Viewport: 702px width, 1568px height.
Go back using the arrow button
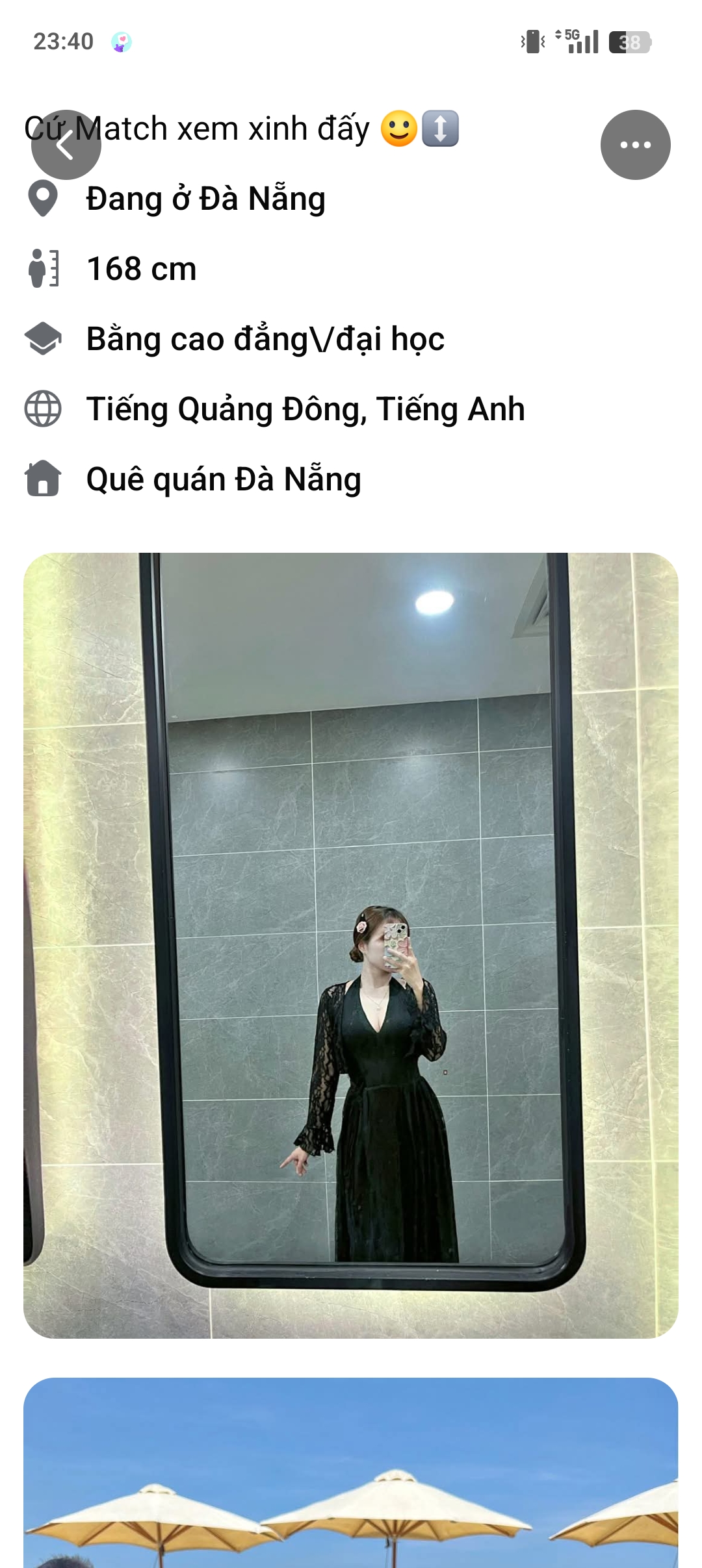coord(66,145)
